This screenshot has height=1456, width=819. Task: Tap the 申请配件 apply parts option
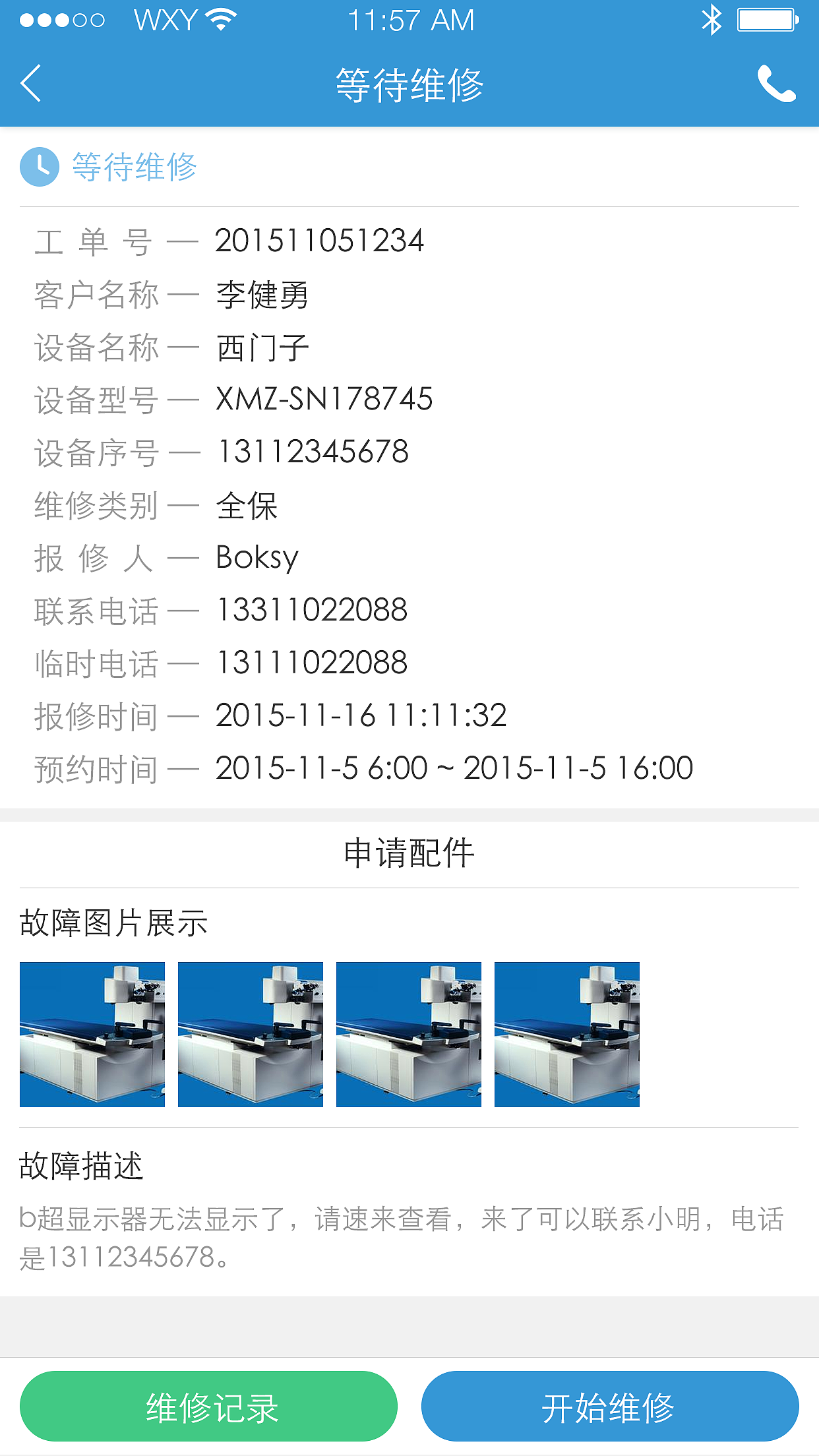(x=409, y=853)
